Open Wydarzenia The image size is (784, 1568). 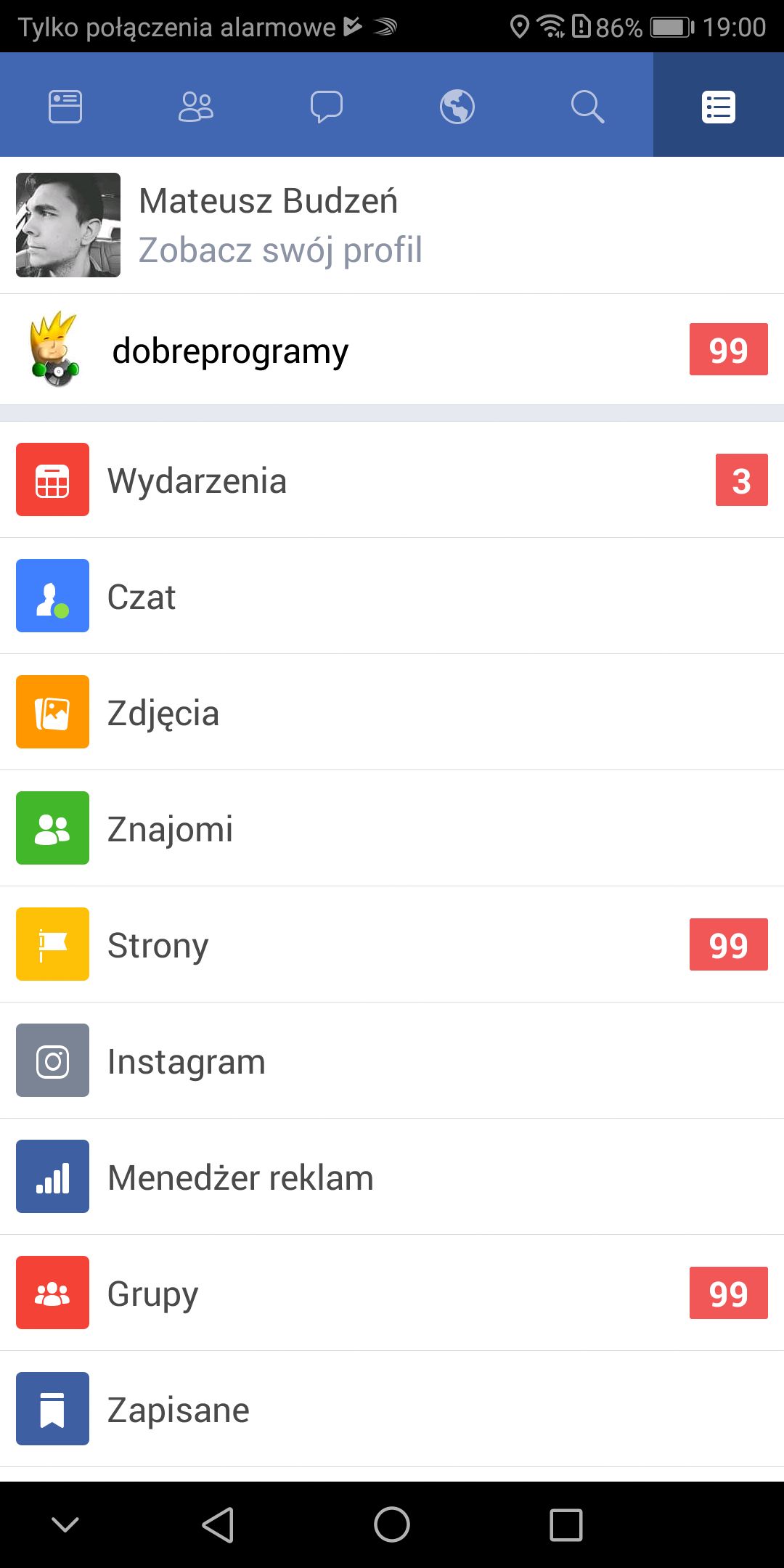pyautogui.click(x=392, y=480)
